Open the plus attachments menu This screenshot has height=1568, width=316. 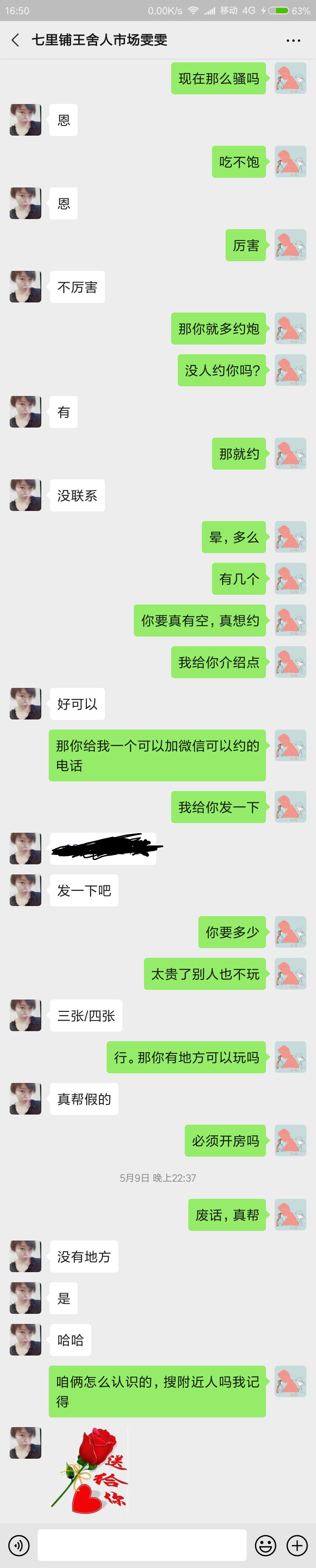297,1545
